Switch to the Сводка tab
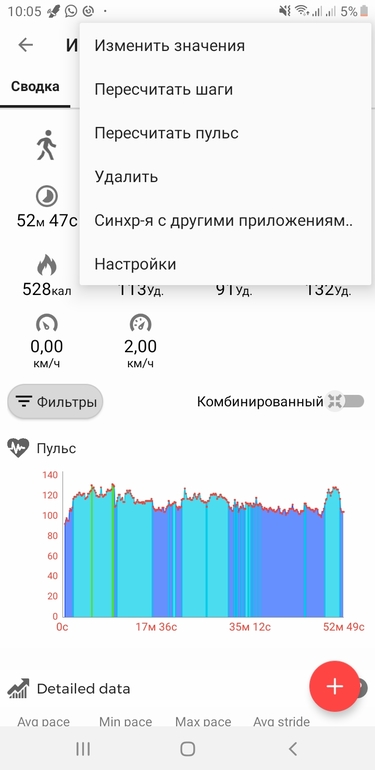375x770 pixels. (35, 87)
